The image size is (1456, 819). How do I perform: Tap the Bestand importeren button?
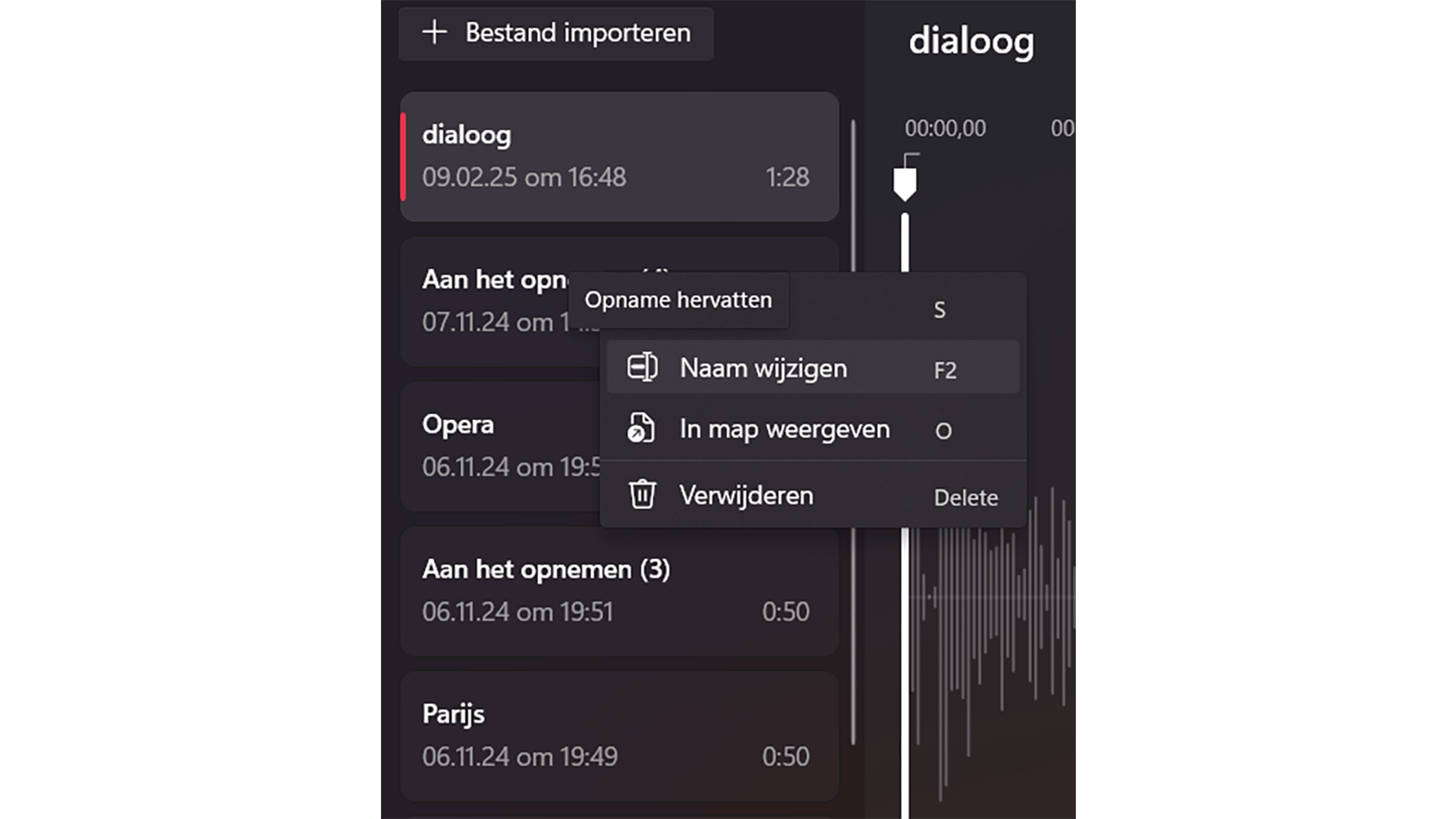556,34
